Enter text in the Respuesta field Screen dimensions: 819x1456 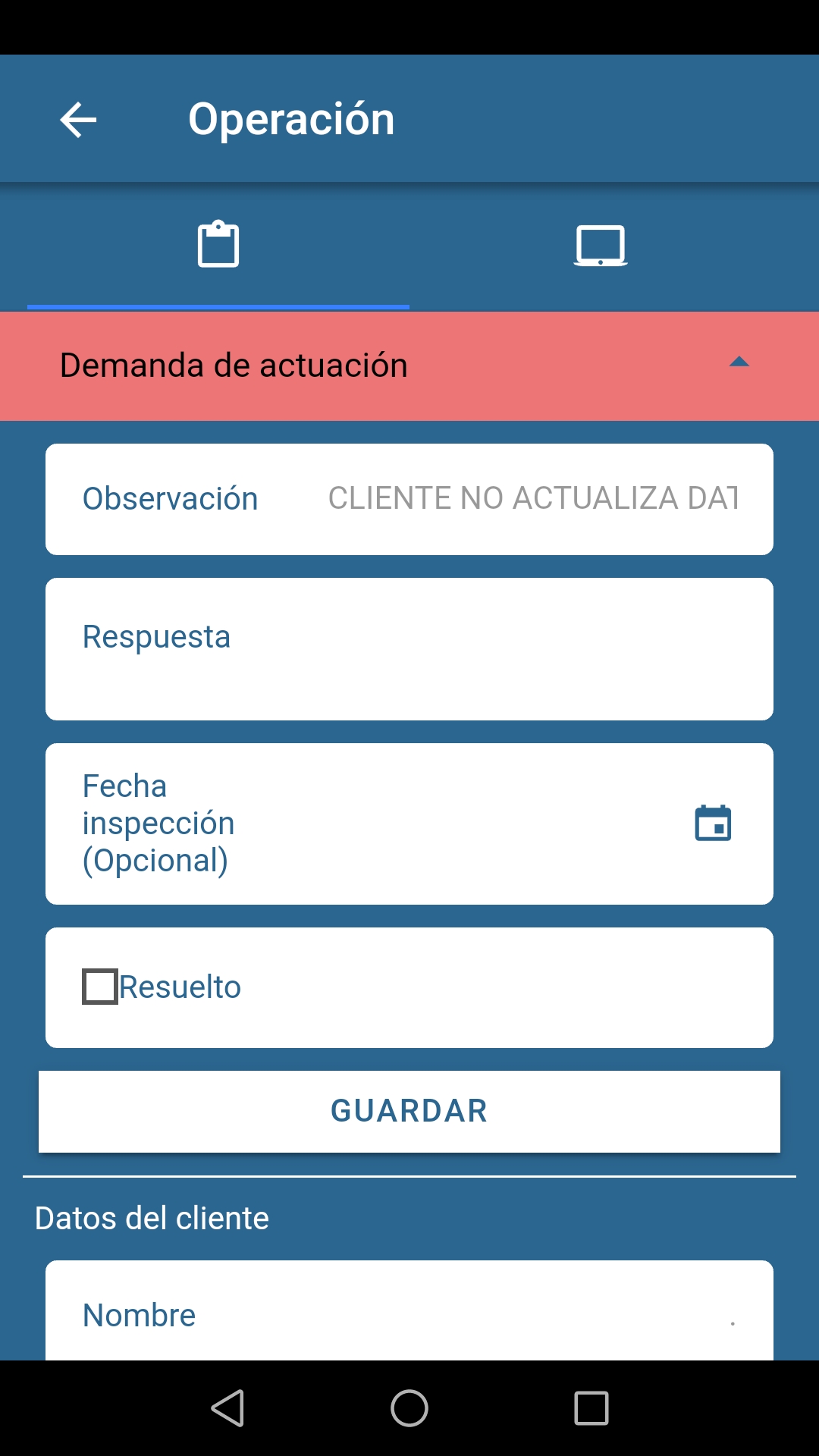[409, 649]
